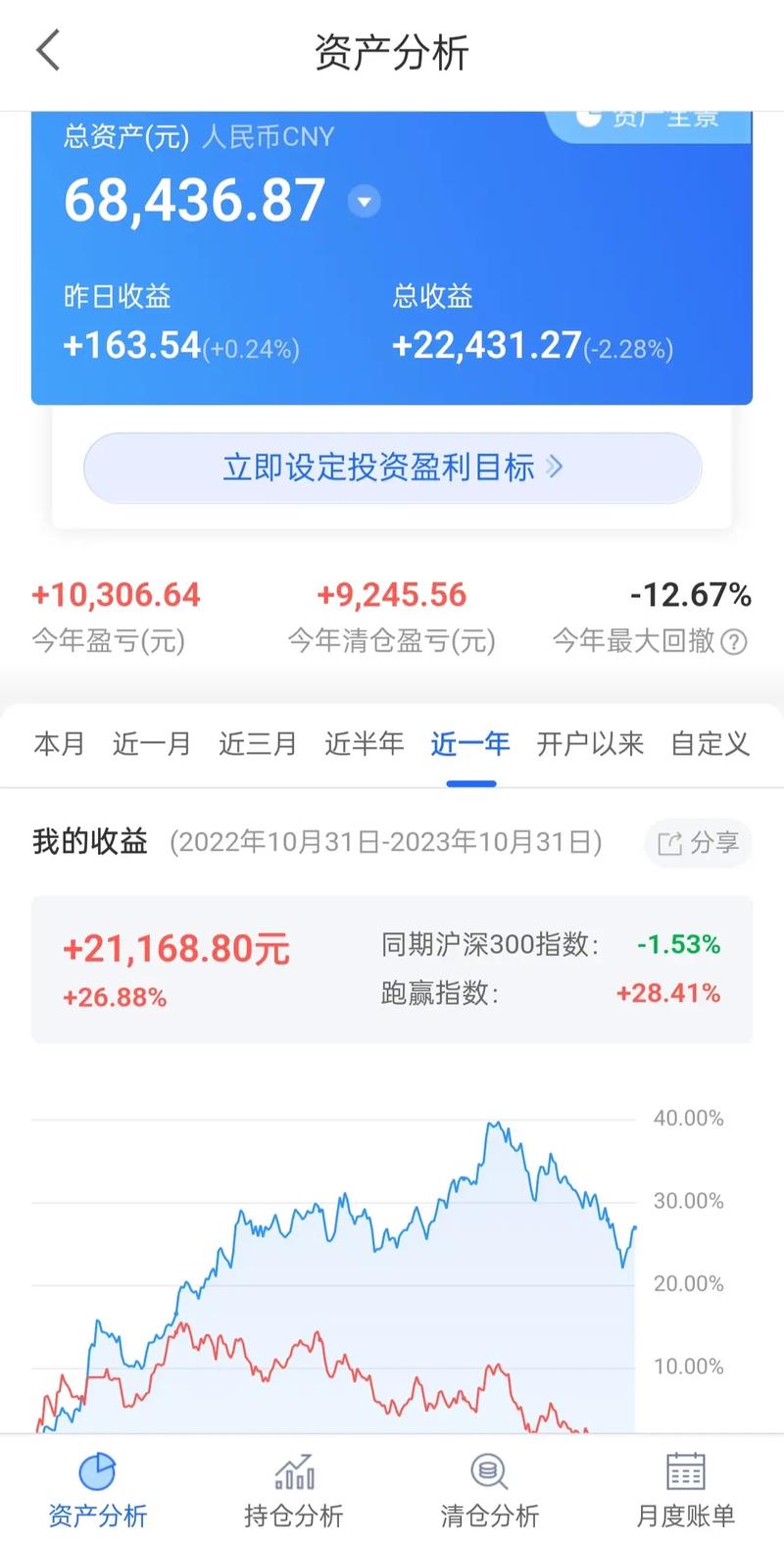Share my returns via 分享
This screenshot has height=1545, width=784.
click(698, 843)
